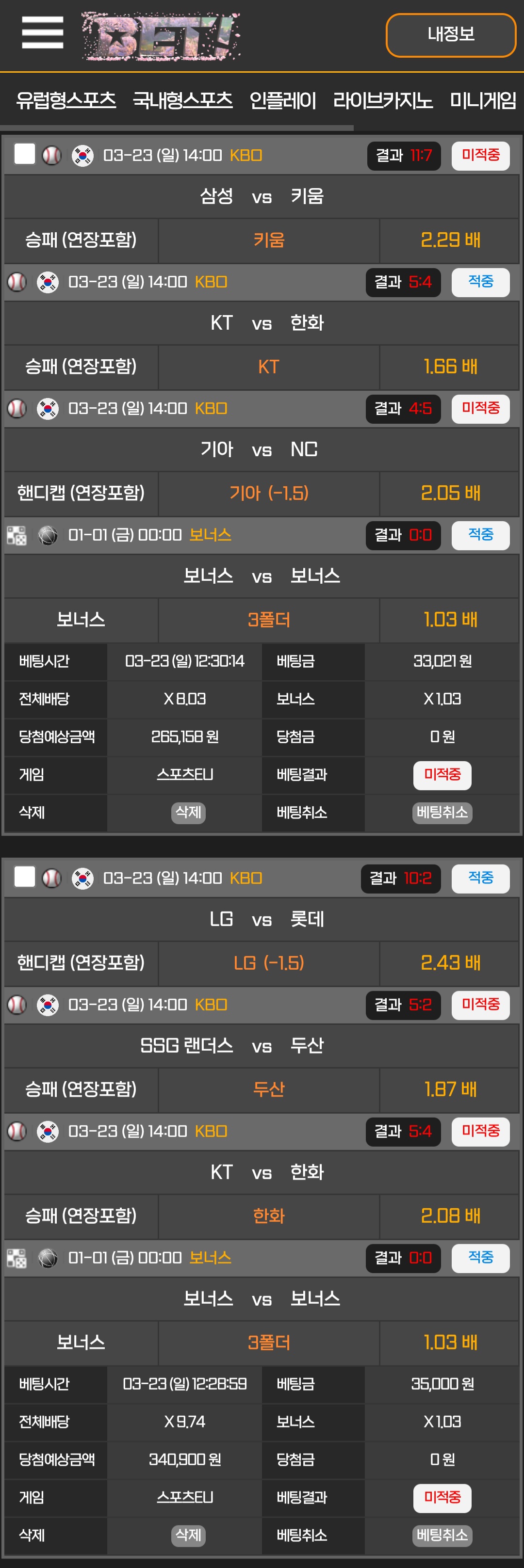Image resolution: width=524 pixels, height=1568 pixels.
Task: Open the 내정보 button
Action: click(x=450, y=35)
